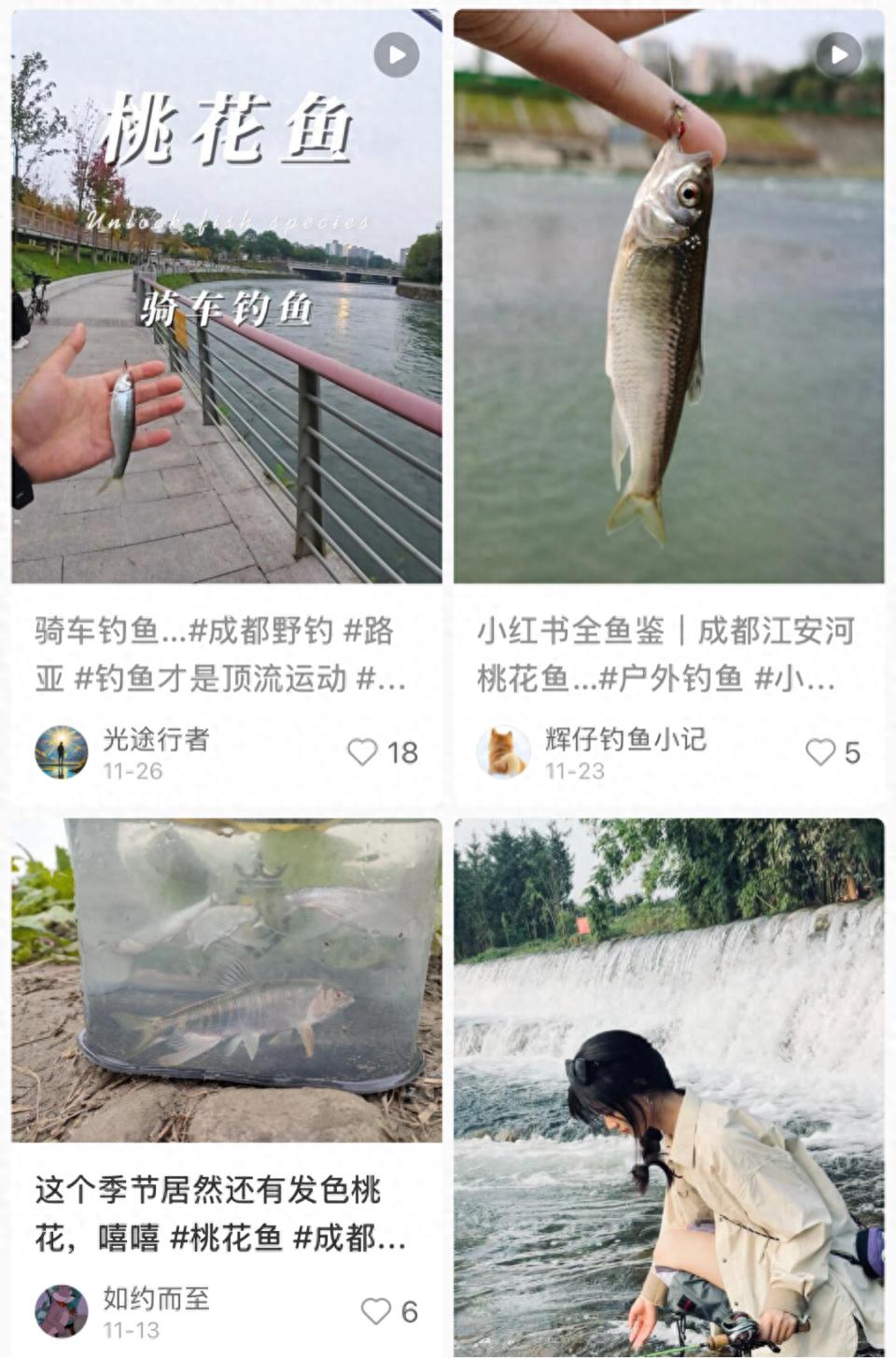
Task: Like the post by 辉仔钓鱼小记
Action: [819, 752]
